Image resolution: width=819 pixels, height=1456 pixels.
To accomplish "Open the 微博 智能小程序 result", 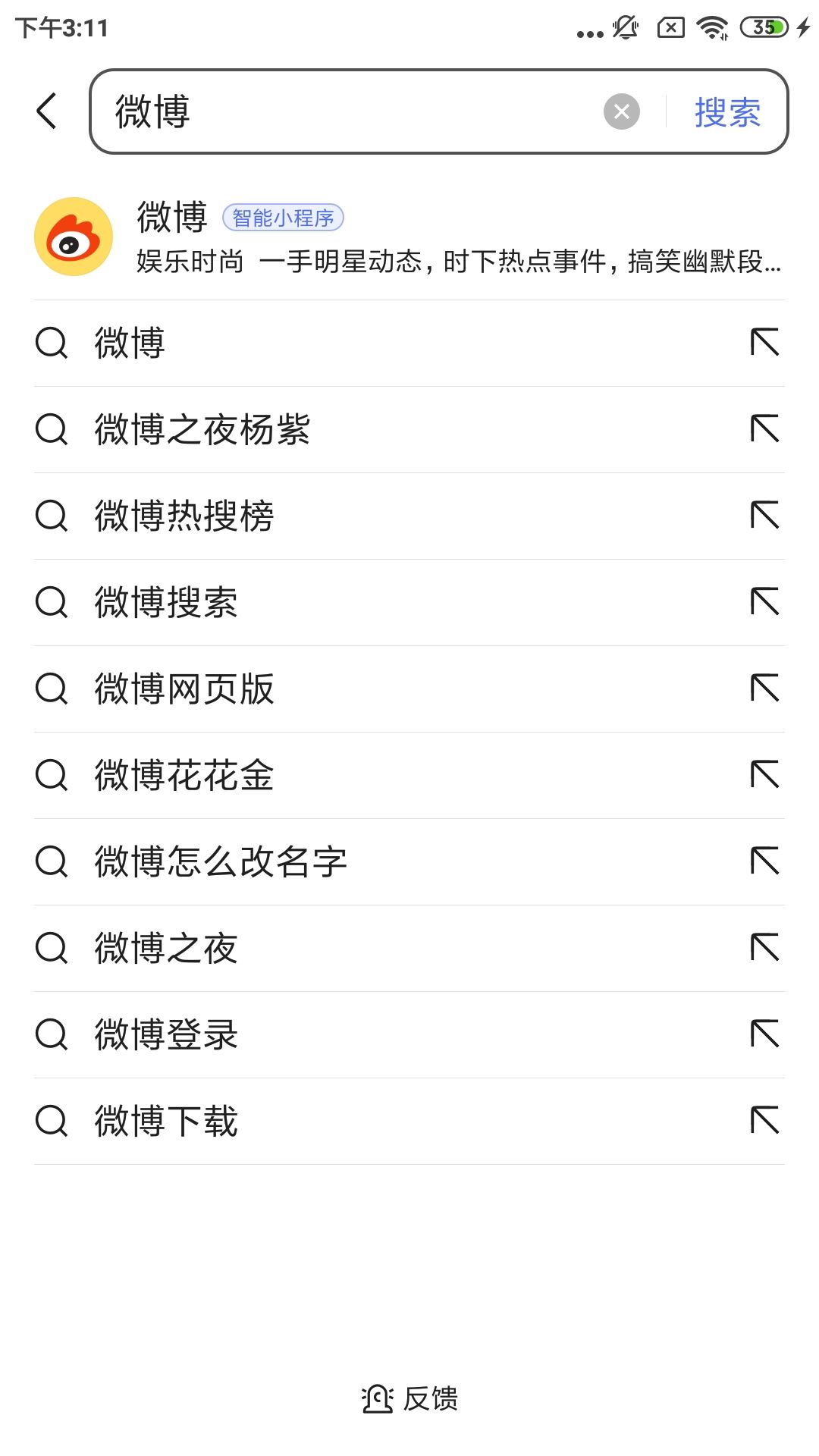I will click(x=408, y=237).
